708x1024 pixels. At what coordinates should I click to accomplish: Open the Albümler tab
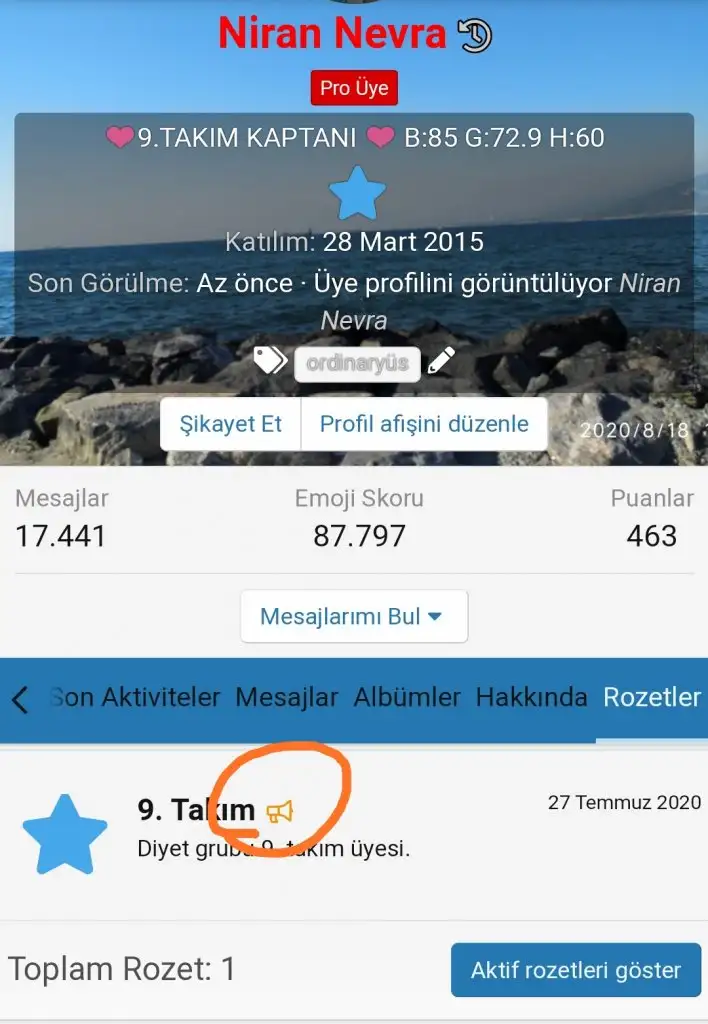coord(407,697)
